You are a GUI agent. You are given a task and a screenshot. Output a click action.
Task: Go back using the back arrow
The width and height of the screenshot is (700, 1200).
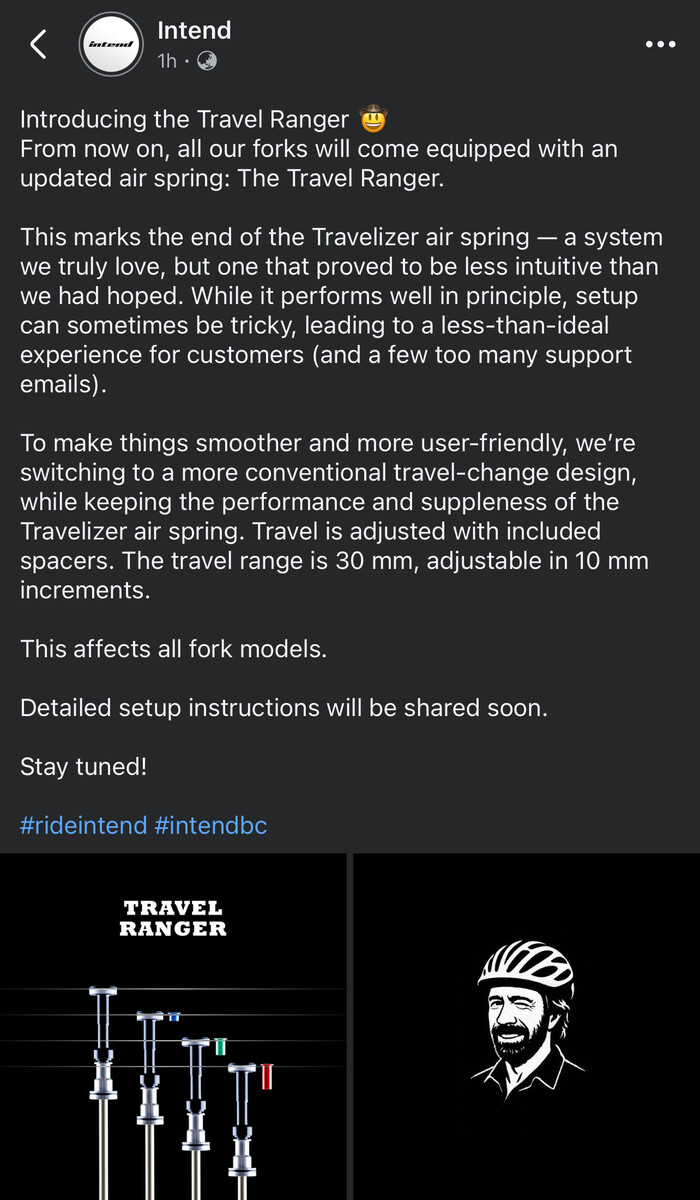[39, 45]
